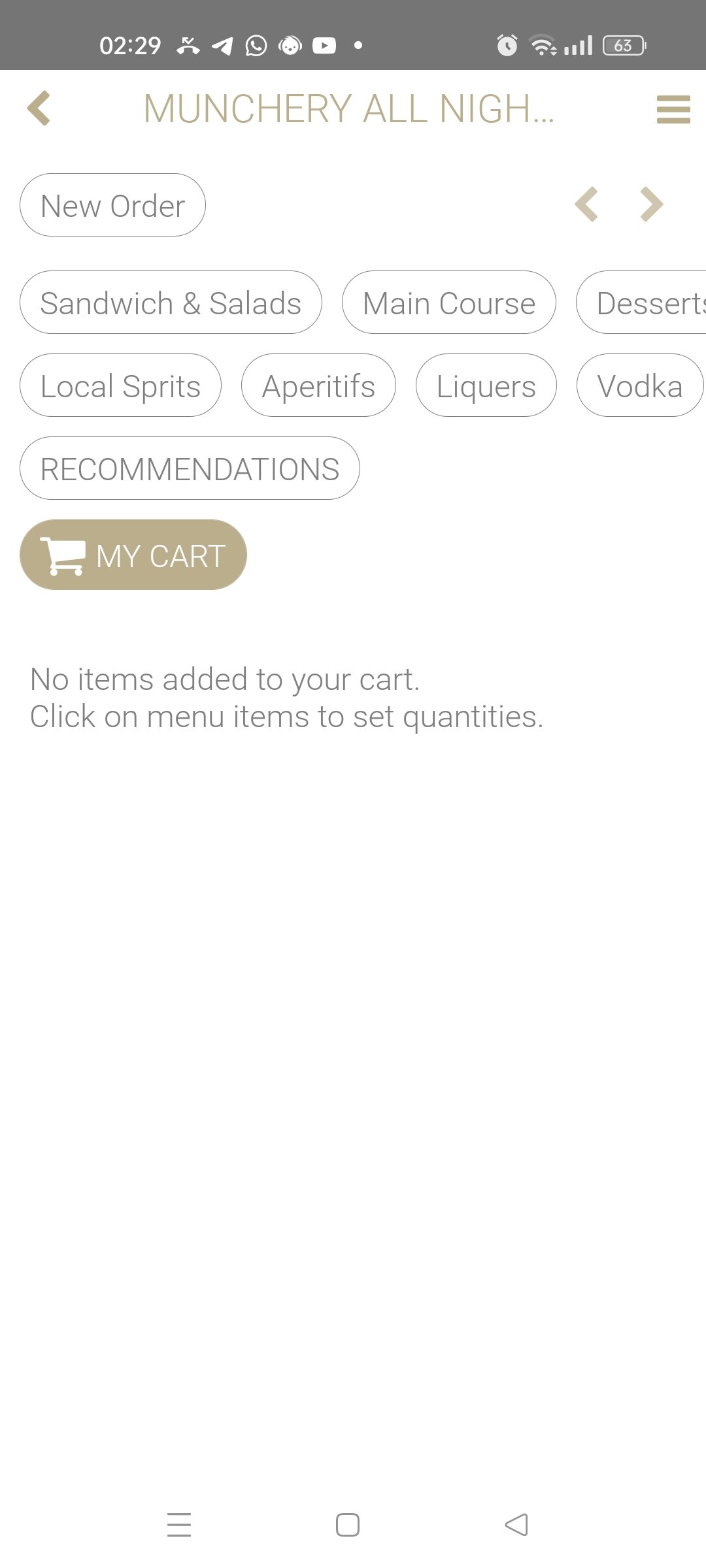The image size is (706, 1568).
Task: Select the Vodka category
Action: coord(639,385)
